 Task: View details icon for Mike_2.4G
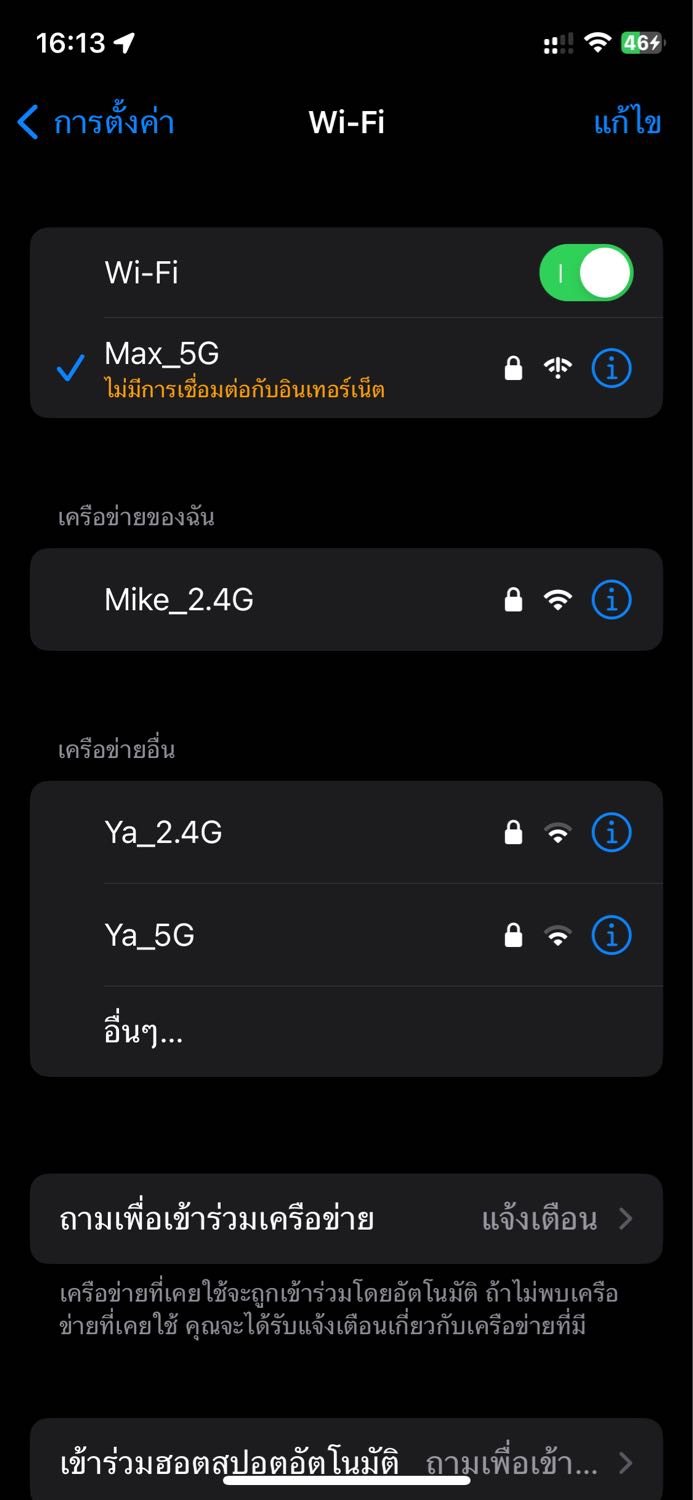point(611,600)
